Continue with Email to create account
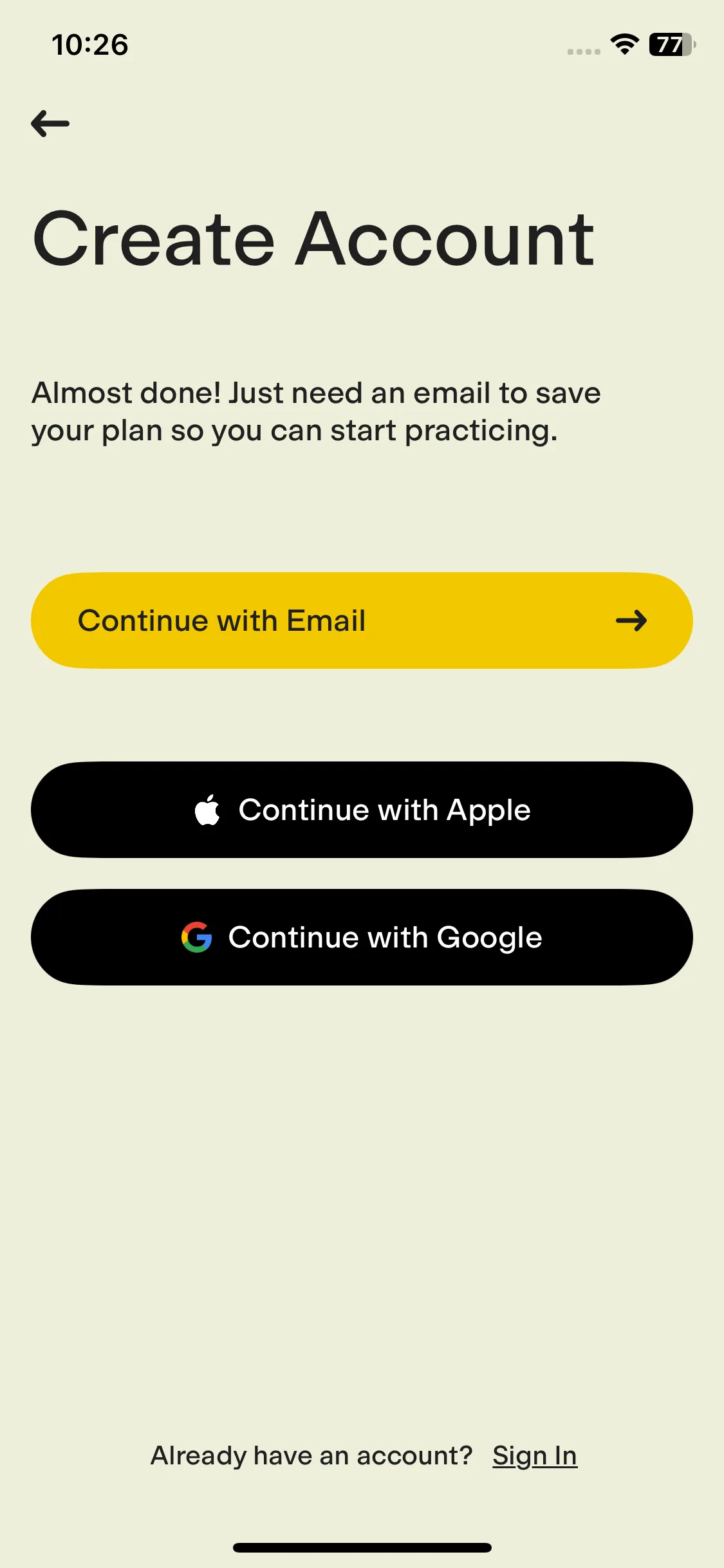This screenshot has height=1568, width=724. (362, 621)
